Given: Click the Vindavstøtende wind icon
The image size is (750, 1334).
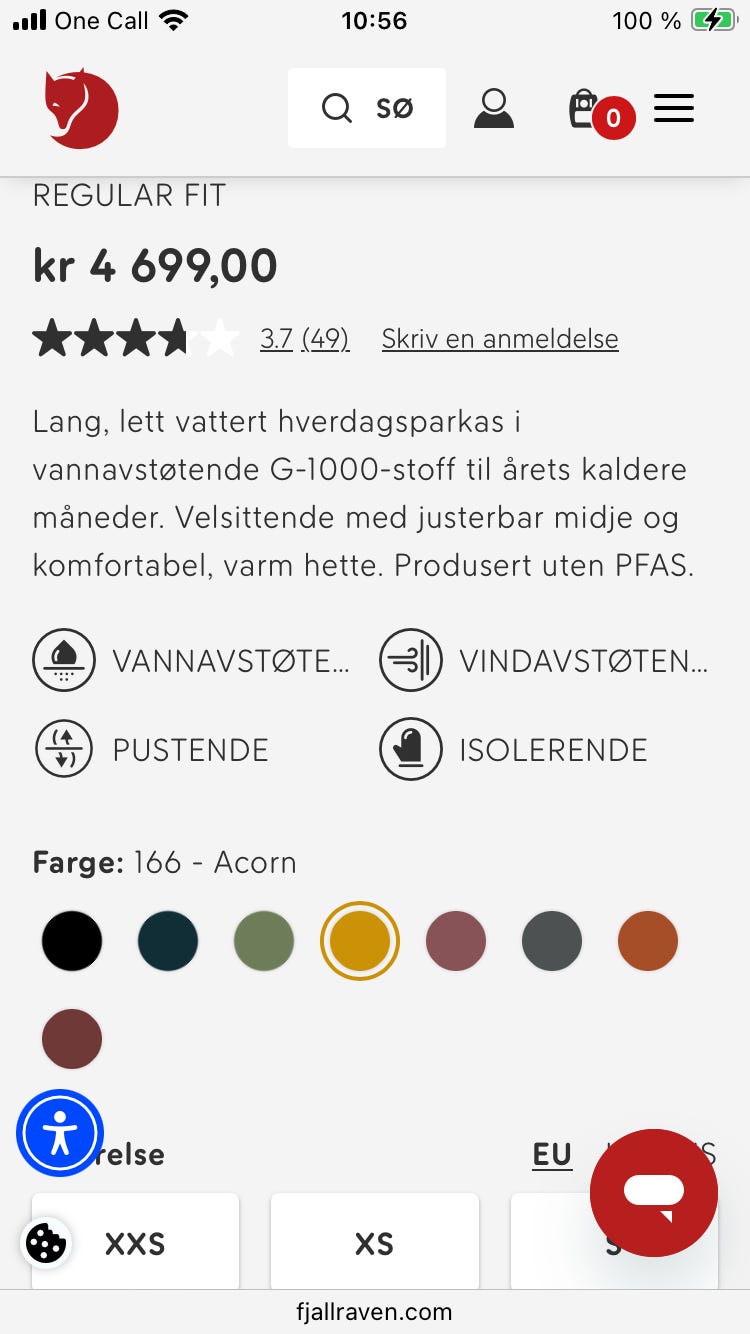Looking at the screenshot, I should tap(410, 660).
